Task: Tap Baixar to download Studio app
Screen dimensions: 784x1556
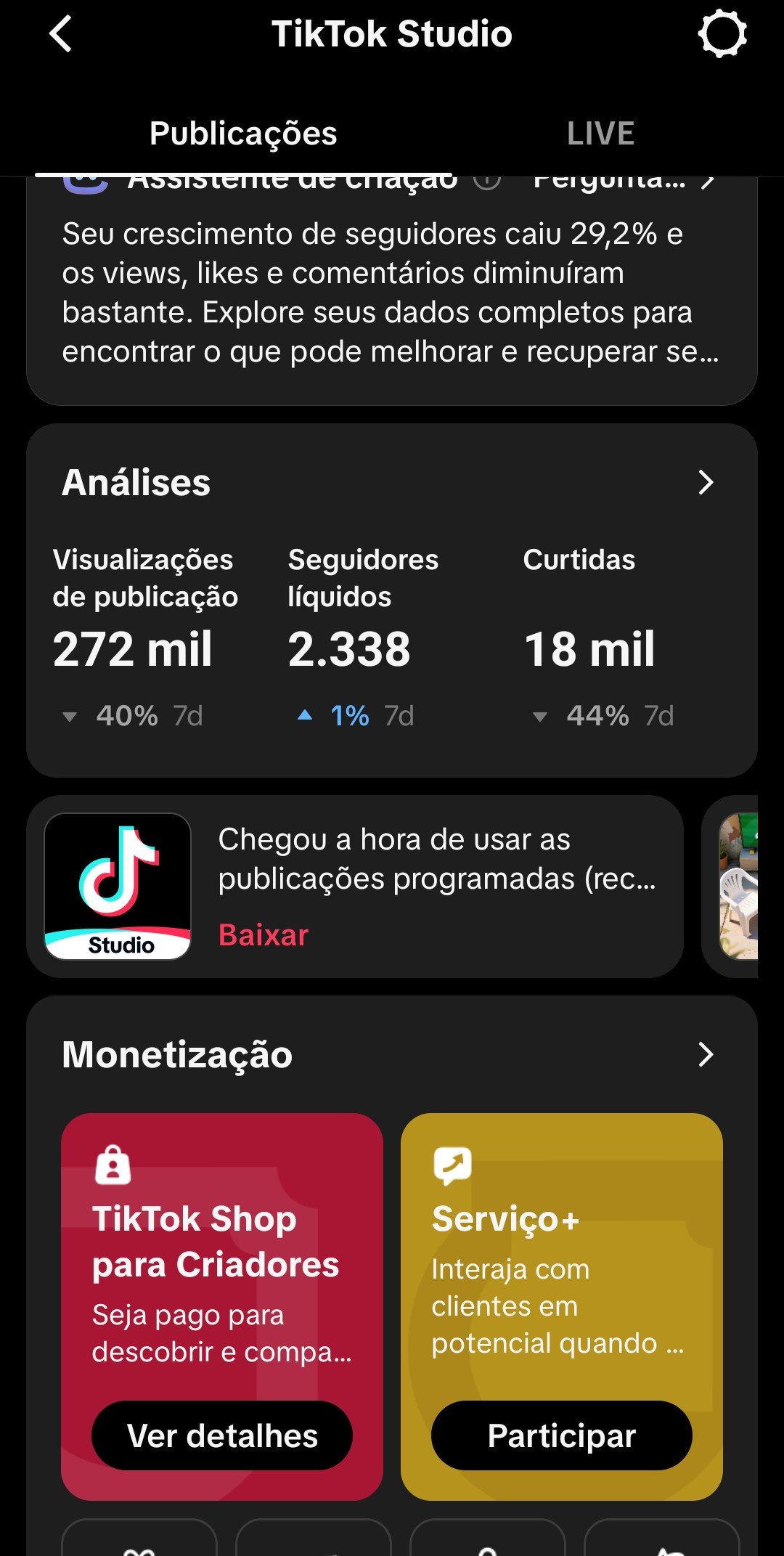Action: pos(264,935)
